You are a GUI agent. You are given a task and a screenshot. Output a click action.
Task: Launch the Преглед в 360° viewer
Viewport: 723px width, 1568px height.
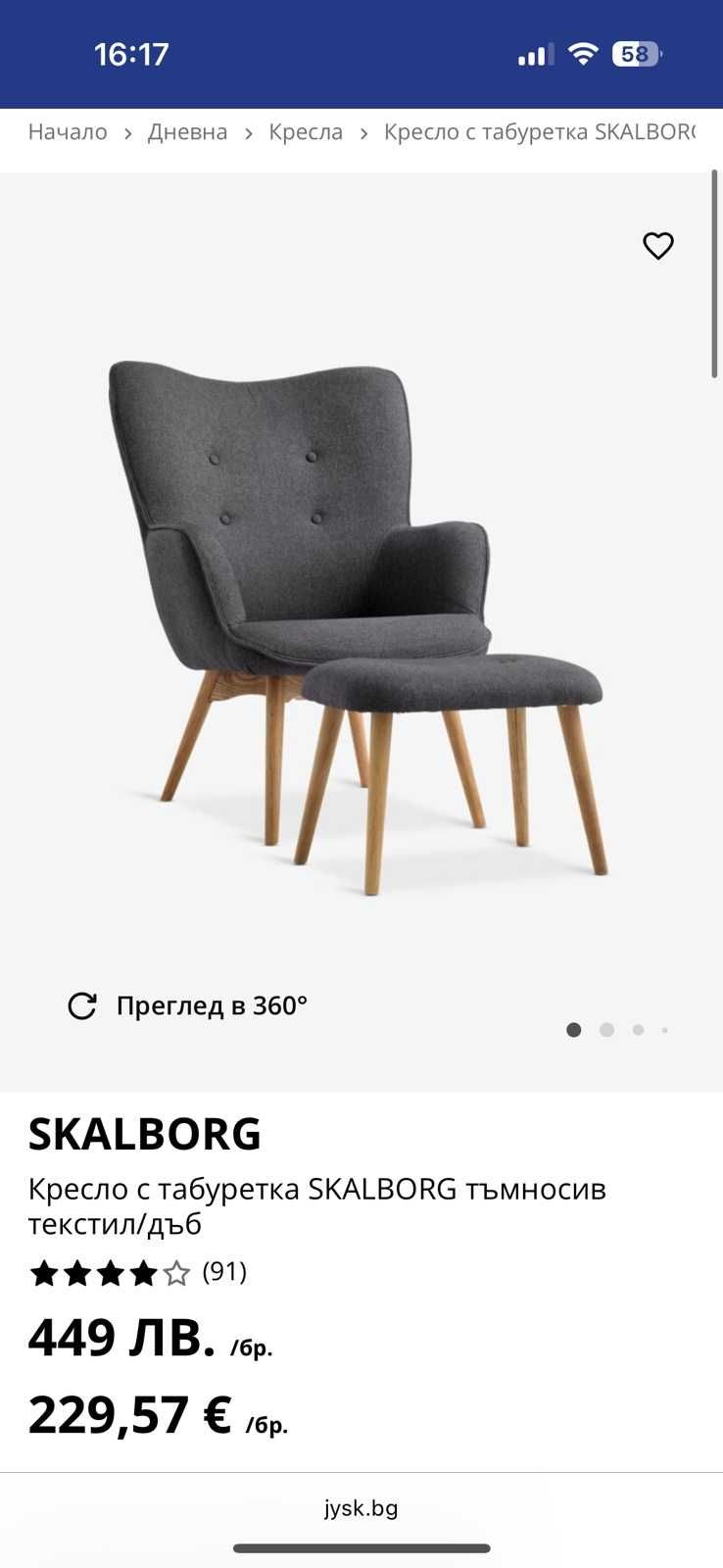[187, 1005]
